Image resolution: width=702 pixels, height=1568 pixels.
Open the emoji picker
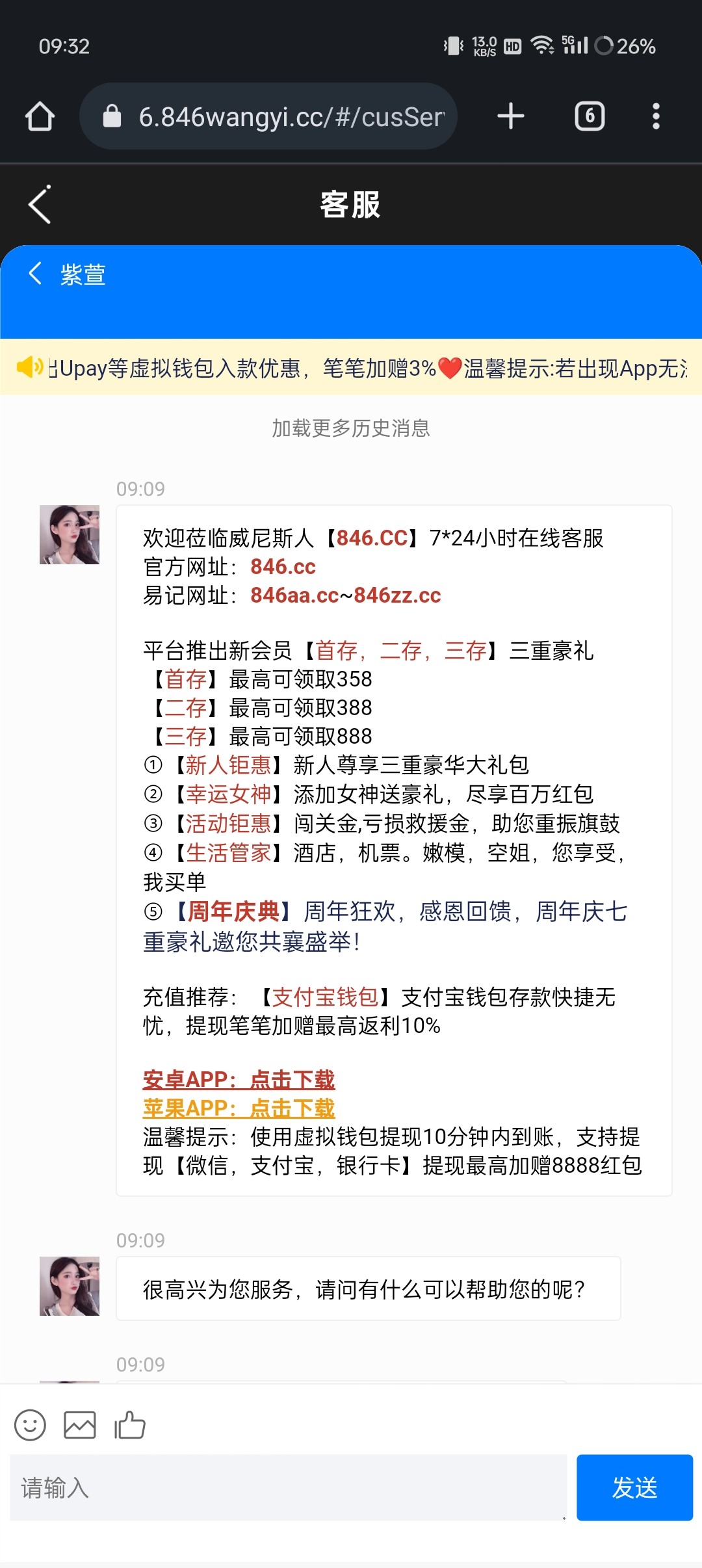[x=31, y=1425]
